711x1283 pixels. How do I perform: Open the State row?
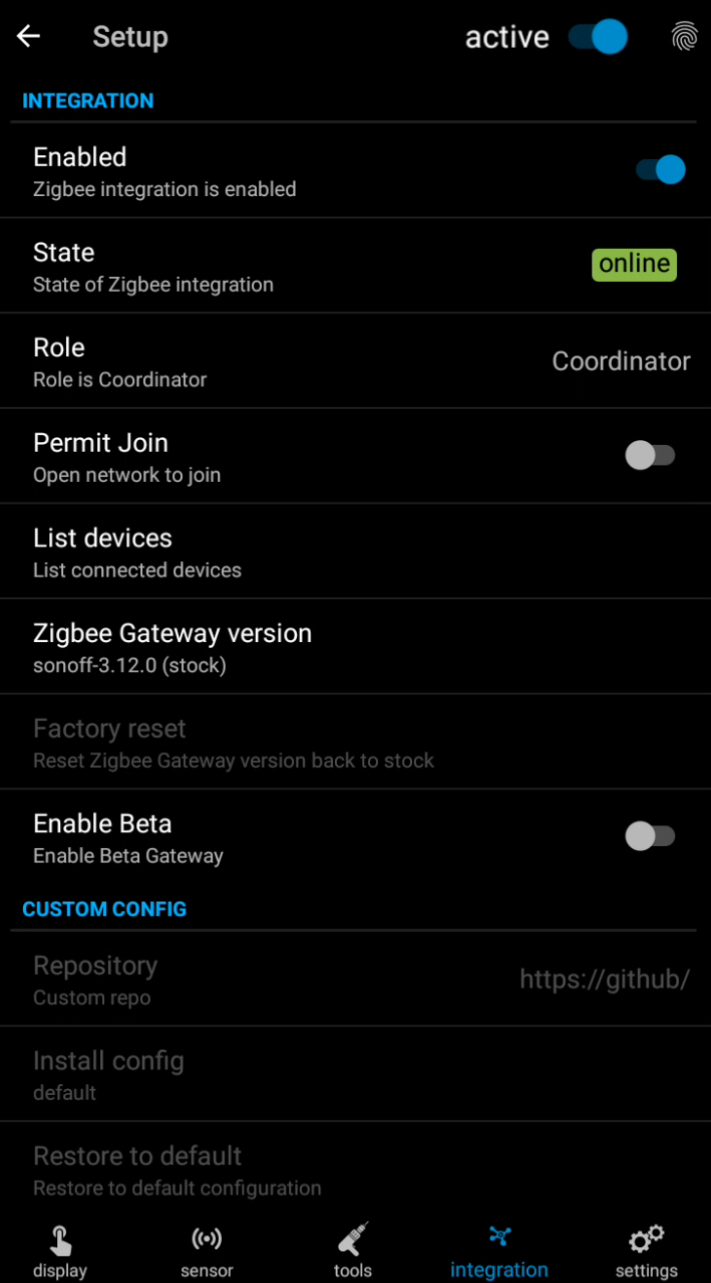point(355,266)
